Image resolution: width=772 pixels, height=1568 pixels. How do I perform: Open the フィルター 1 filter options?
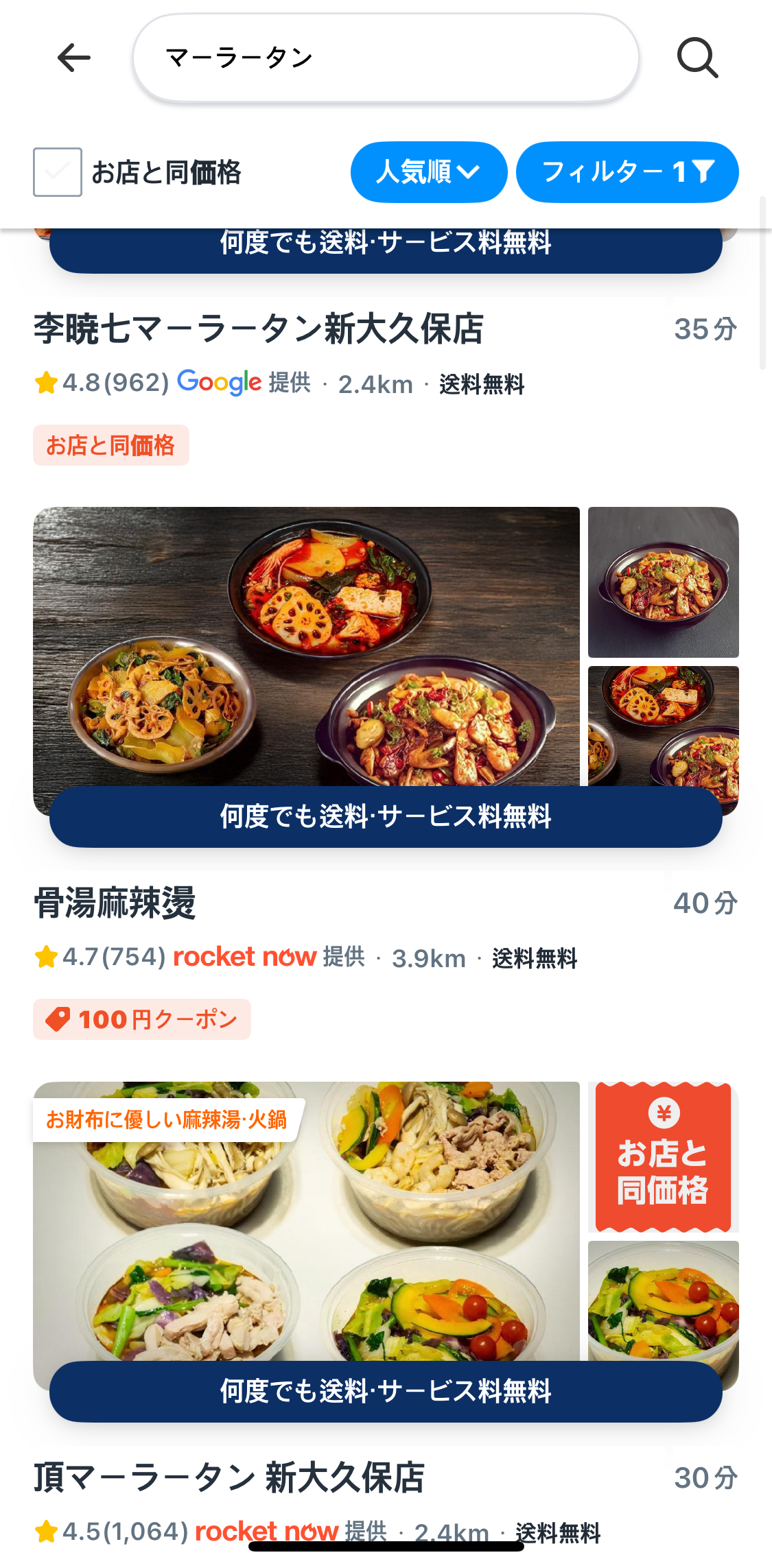627,172
